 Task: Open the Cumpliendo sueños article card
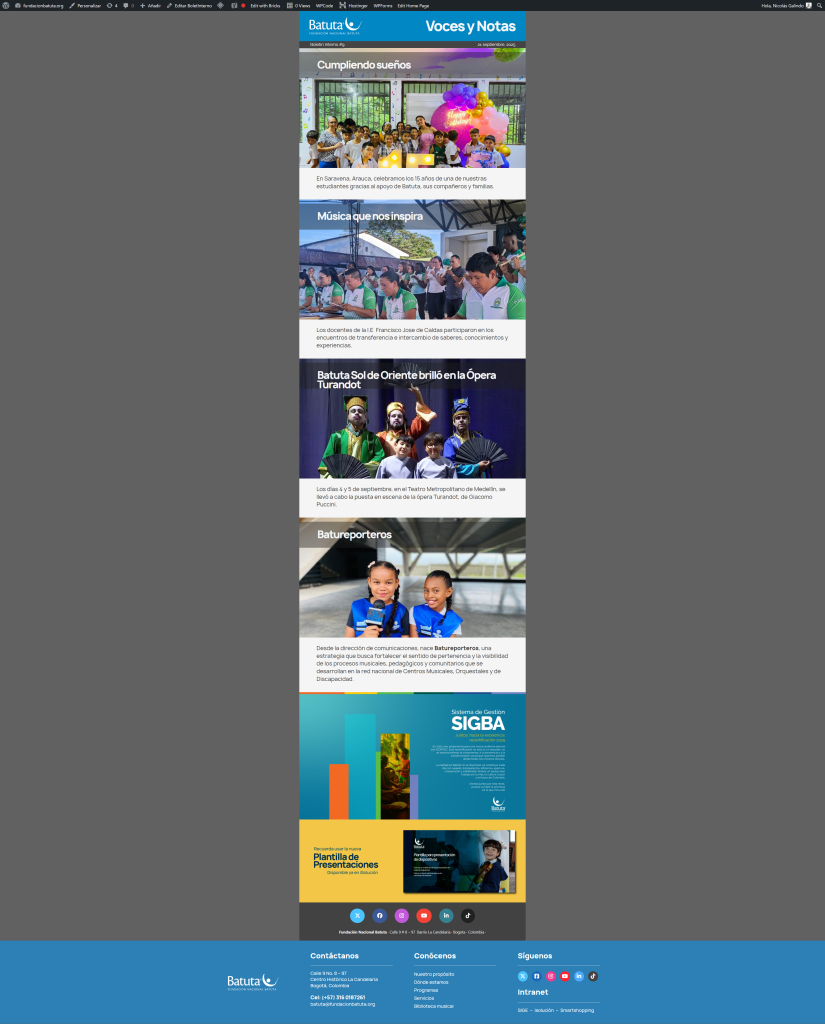[412, 122]
